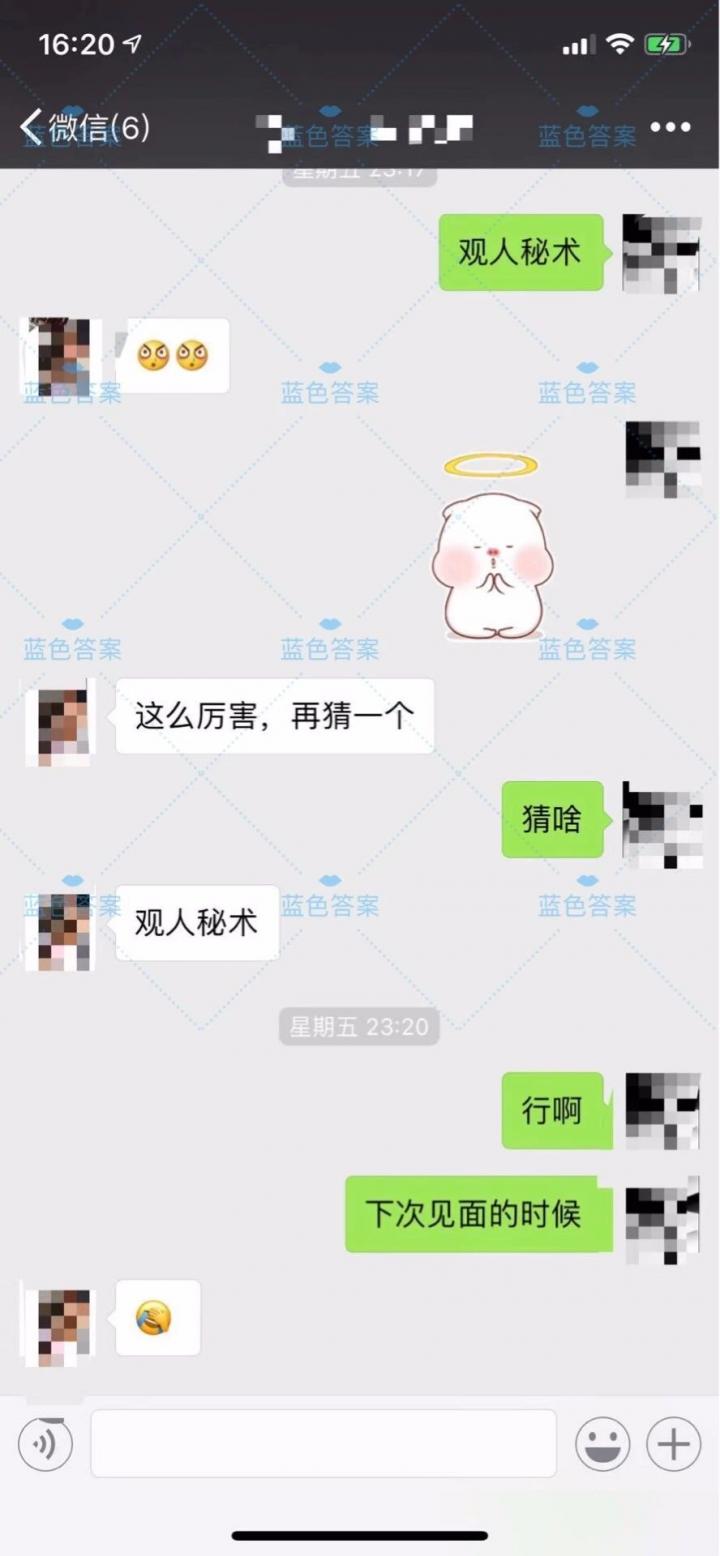Open the three-dot chat info menu

coord(670,127)
